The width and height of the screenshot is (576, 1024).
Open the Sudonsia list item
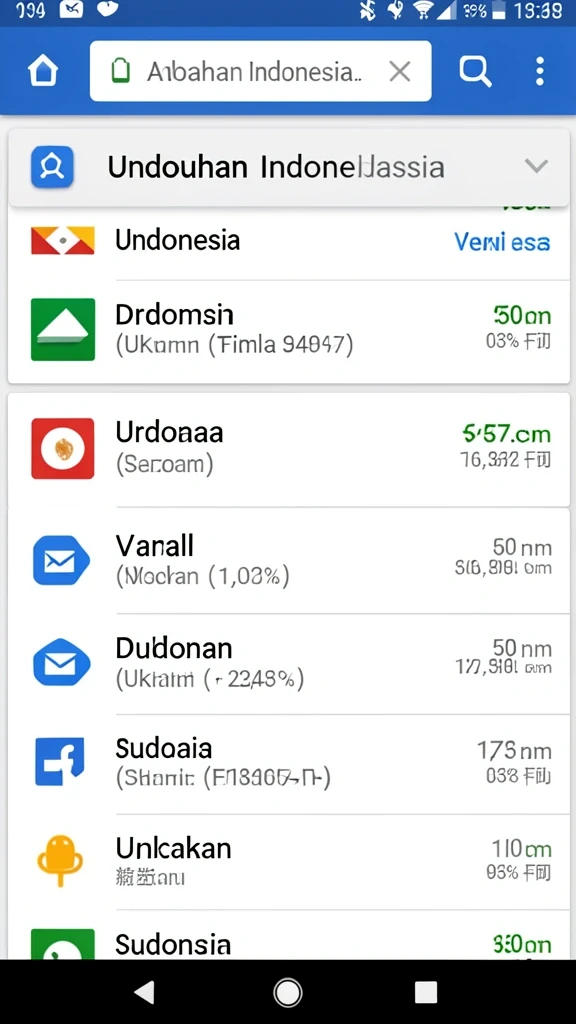point(289,935)
